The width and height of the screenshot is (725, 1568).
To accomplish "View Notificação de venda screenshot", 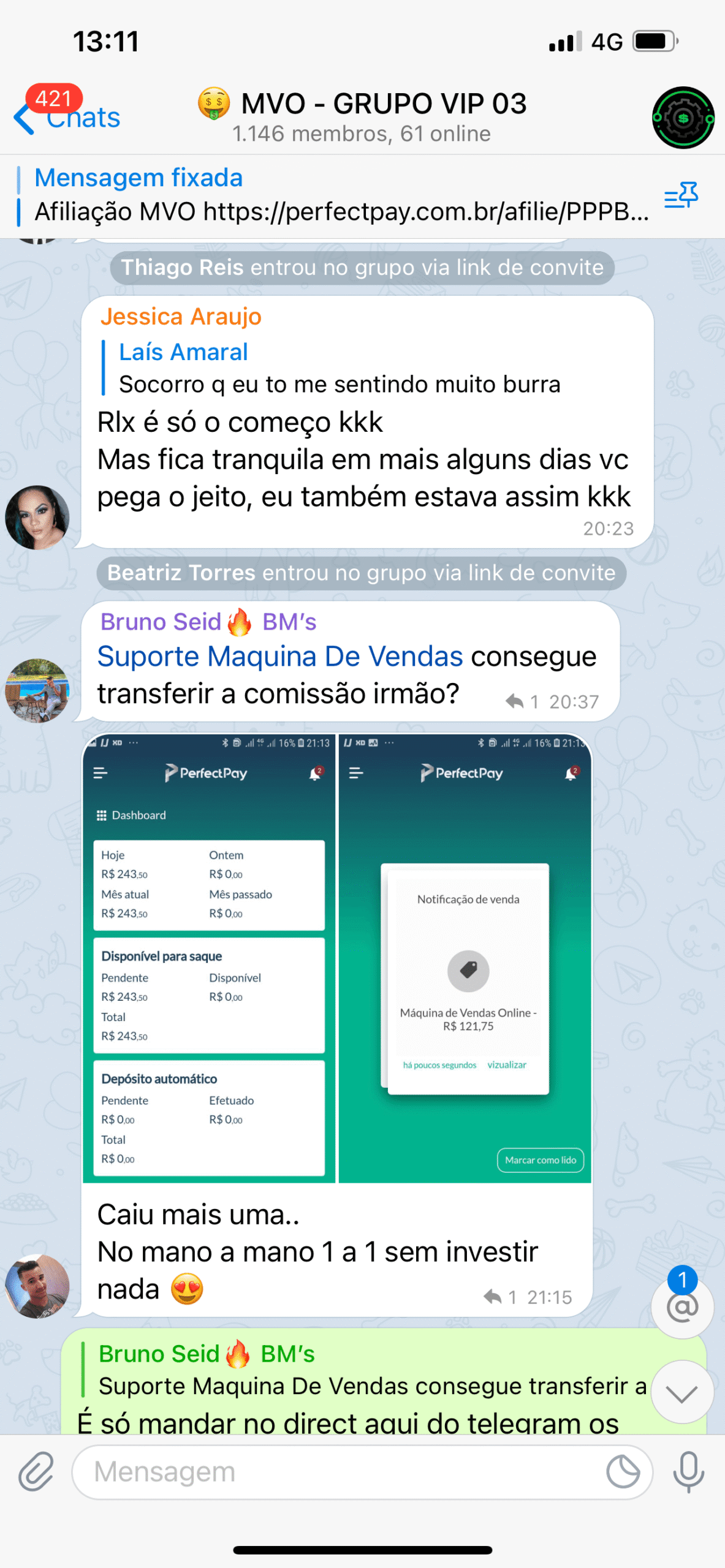I will [465, 959].
